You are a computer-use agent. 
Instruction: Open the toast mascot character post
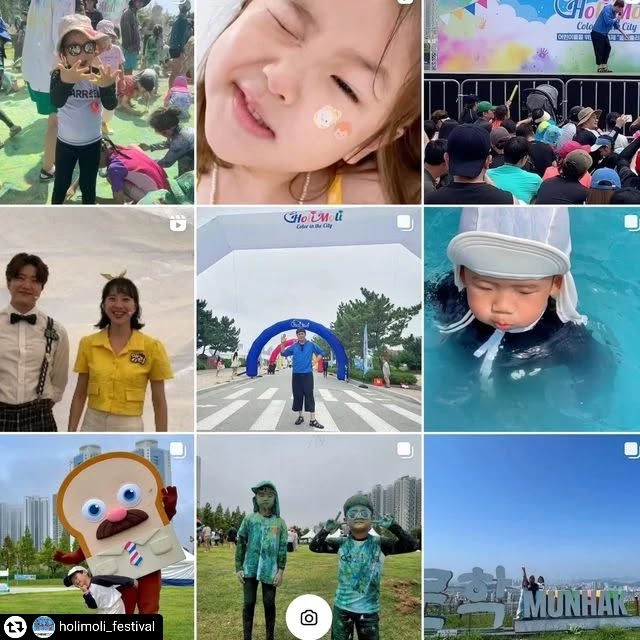pos(97,520)
